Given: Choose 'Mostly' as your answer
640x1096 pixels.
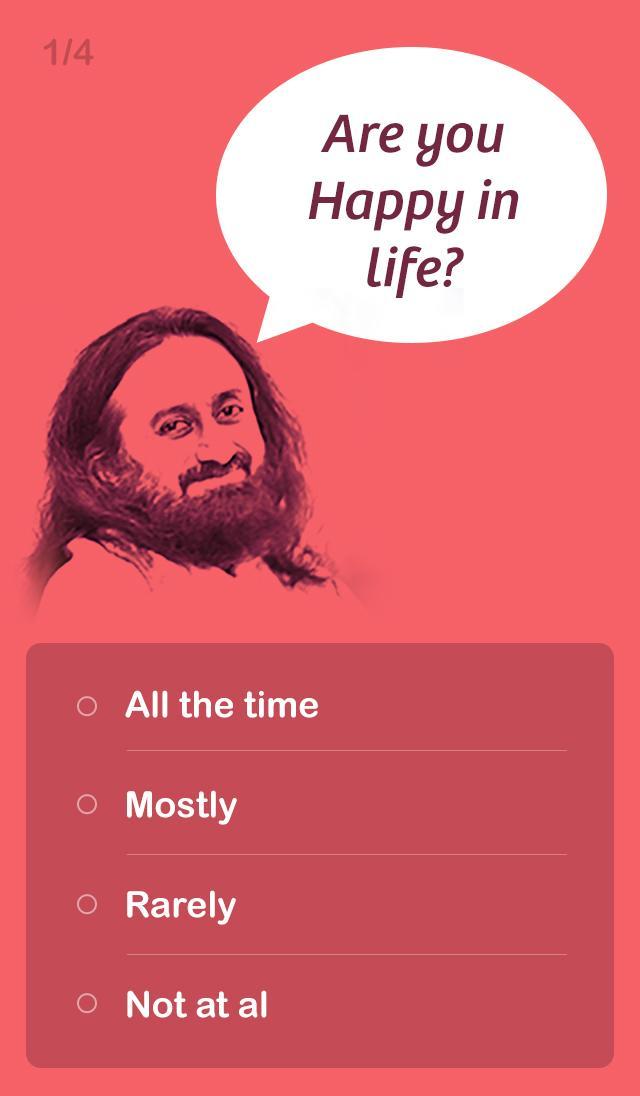Looking at the screenshot, I should 88,804.
